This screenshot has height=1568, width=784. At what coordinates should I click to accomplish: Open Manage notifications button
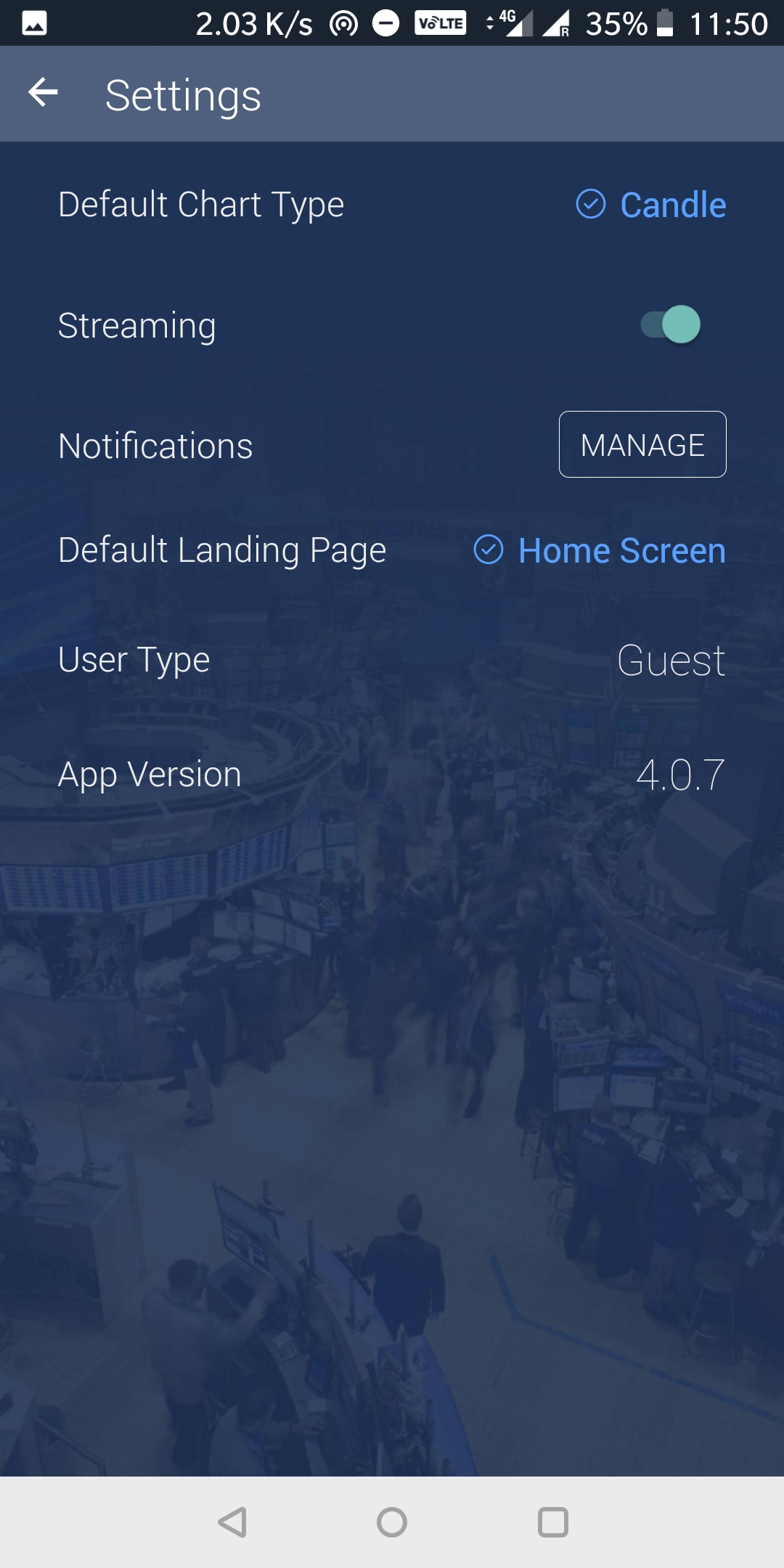click(642, 444)
